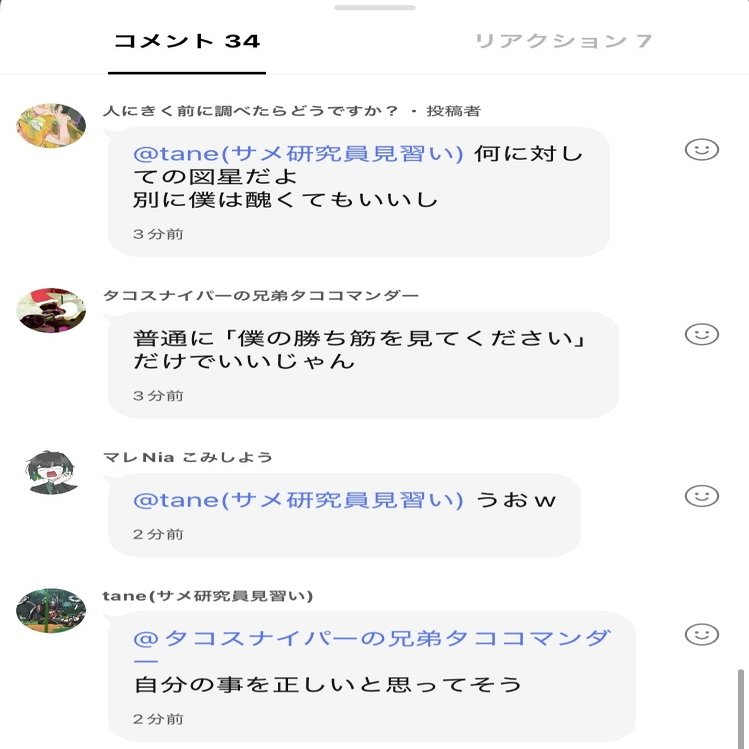749x749 pixels.
Task: Add a reaction to 普通に「僕の勝ち筋を見てください」 comment
Action: [x=702, y=334]
